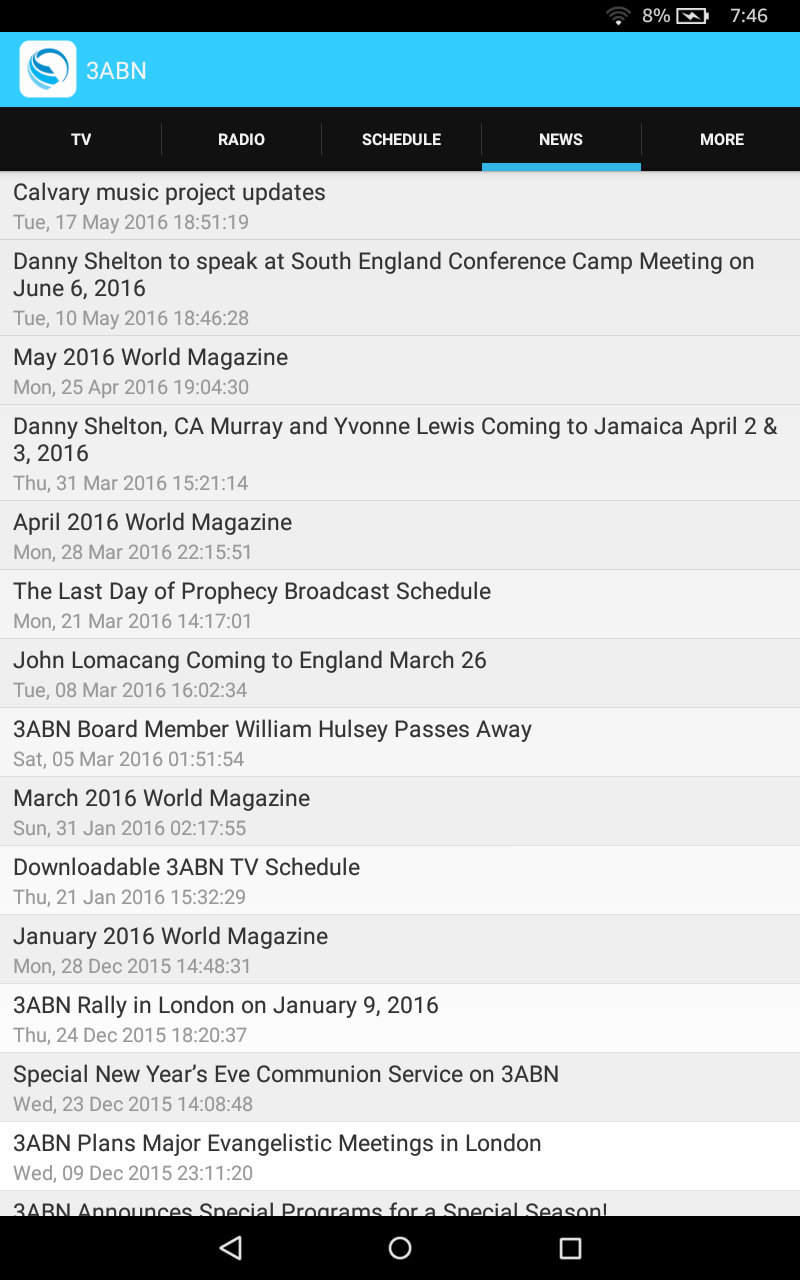Go to the More tab

point(721,139)
